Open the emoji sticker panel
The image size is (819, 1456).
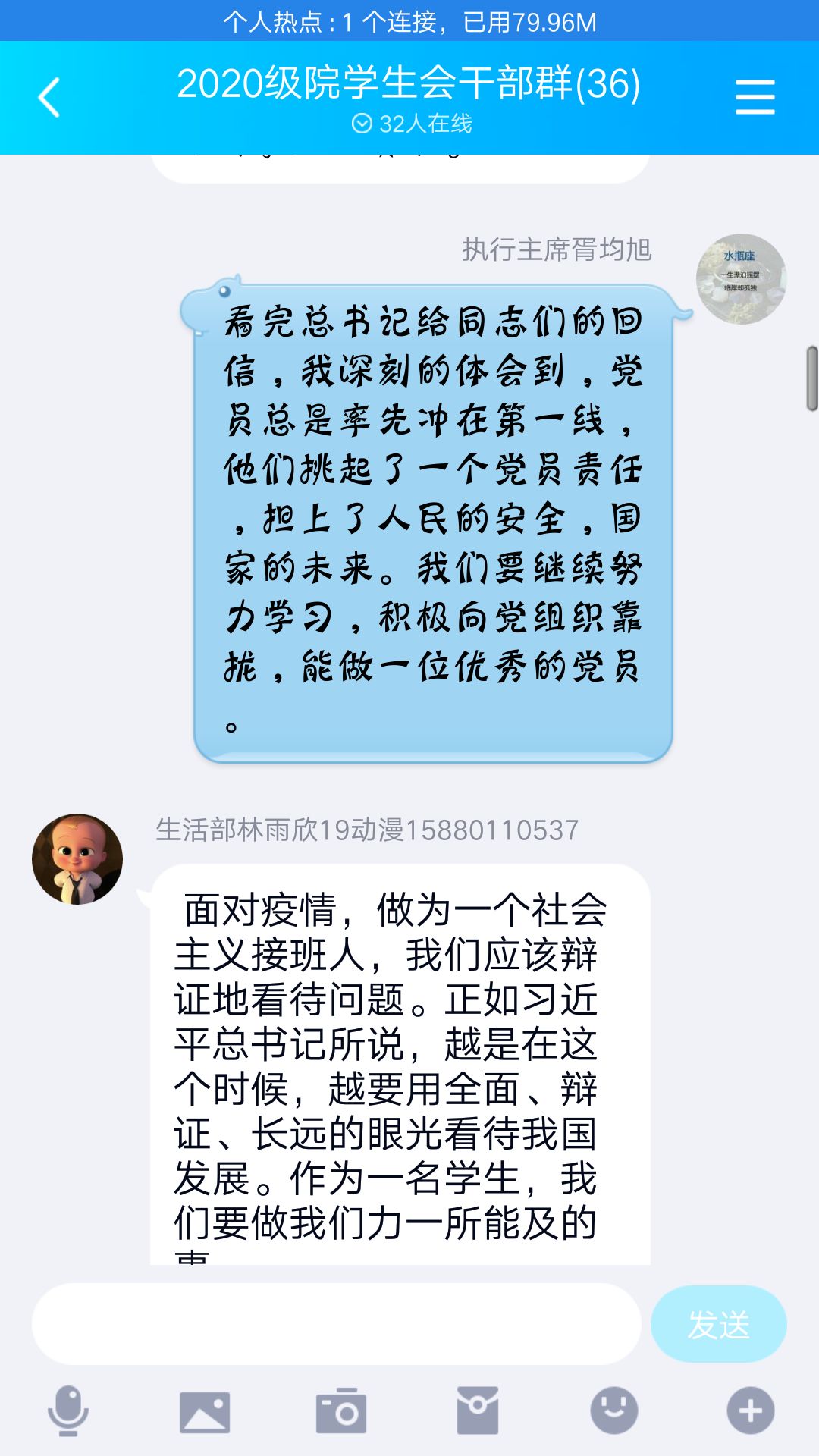[x=613, y=1411]
